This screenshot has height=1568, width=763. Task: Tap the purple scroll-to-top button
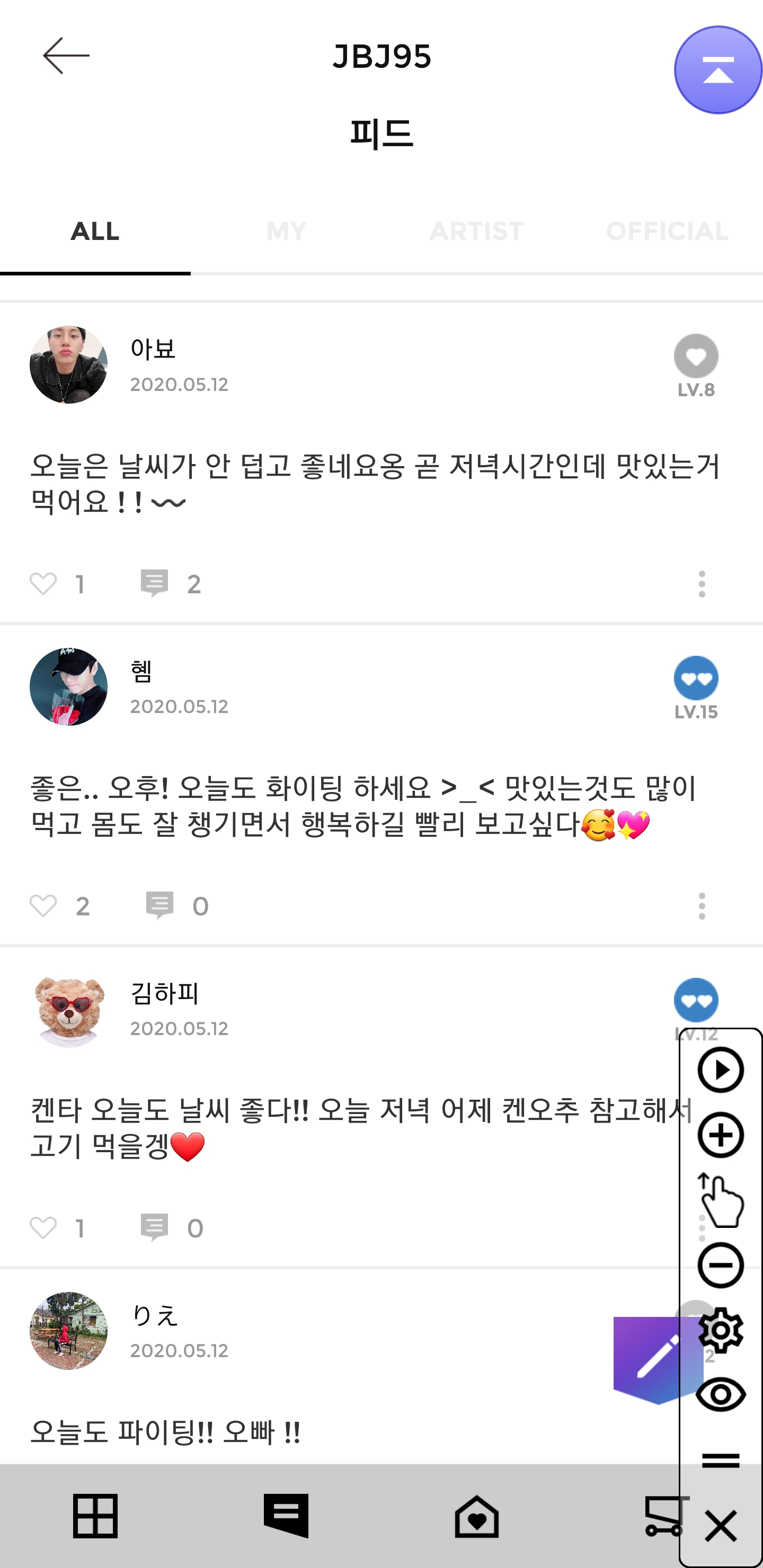[717, 69]
